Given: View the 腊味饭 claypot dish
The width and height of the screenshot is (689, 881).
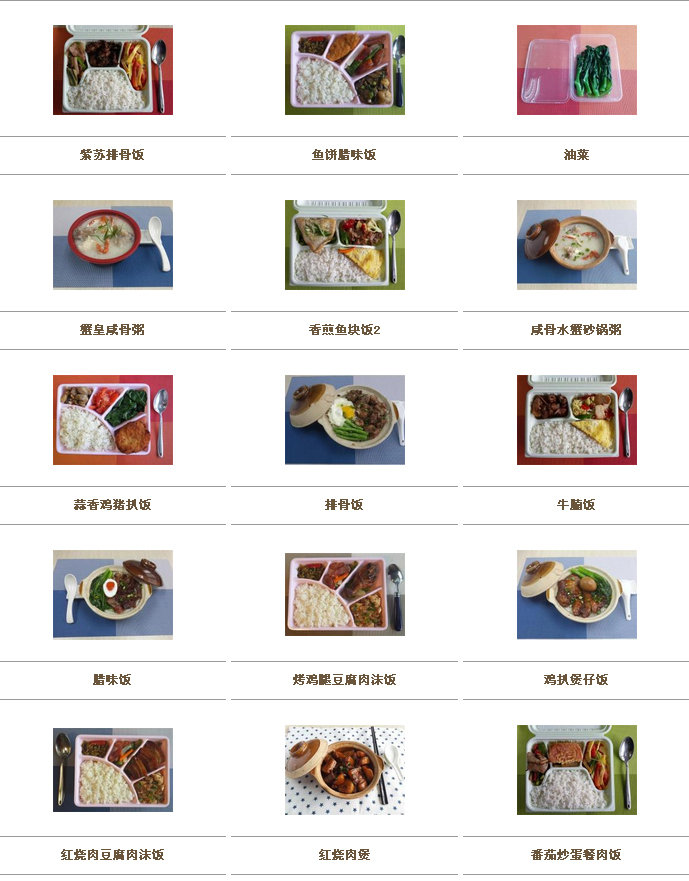Looking at the screenshot, I should [113, 595].
